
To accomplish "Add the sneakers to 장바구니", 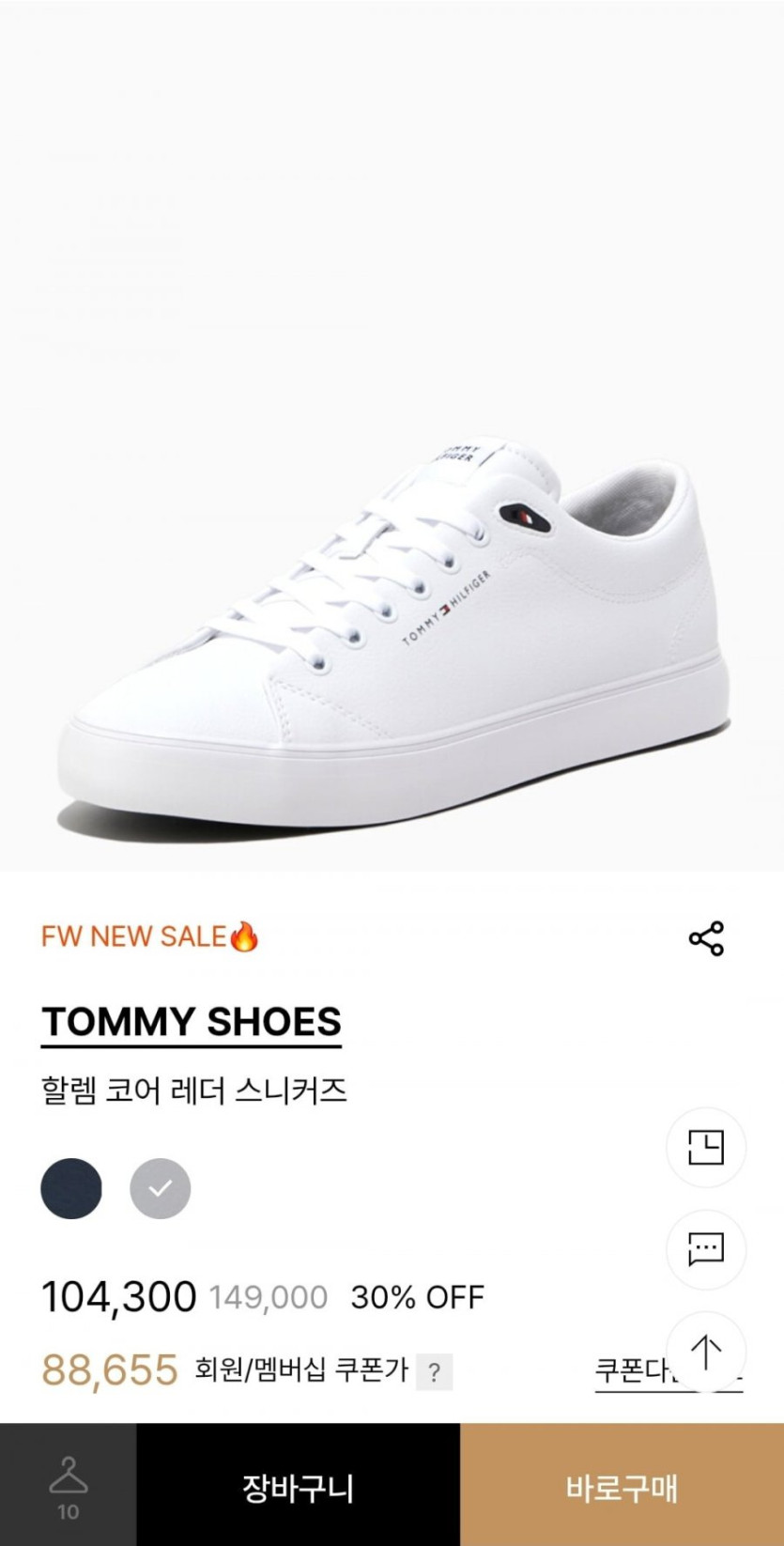I will [x=298, y=1485].
